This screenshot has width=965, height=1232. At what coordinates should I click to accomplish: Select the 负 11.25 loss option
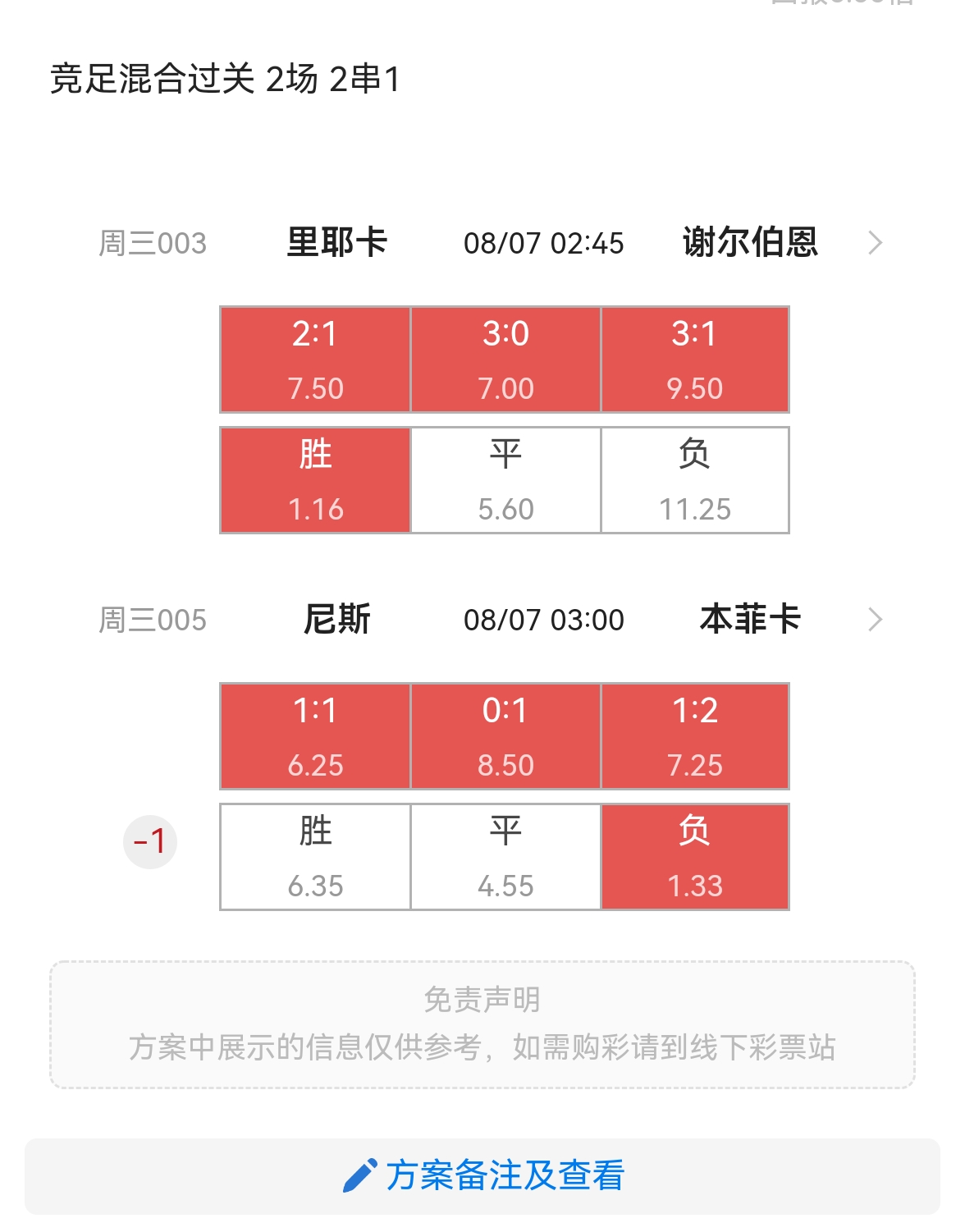pos(696,479)
